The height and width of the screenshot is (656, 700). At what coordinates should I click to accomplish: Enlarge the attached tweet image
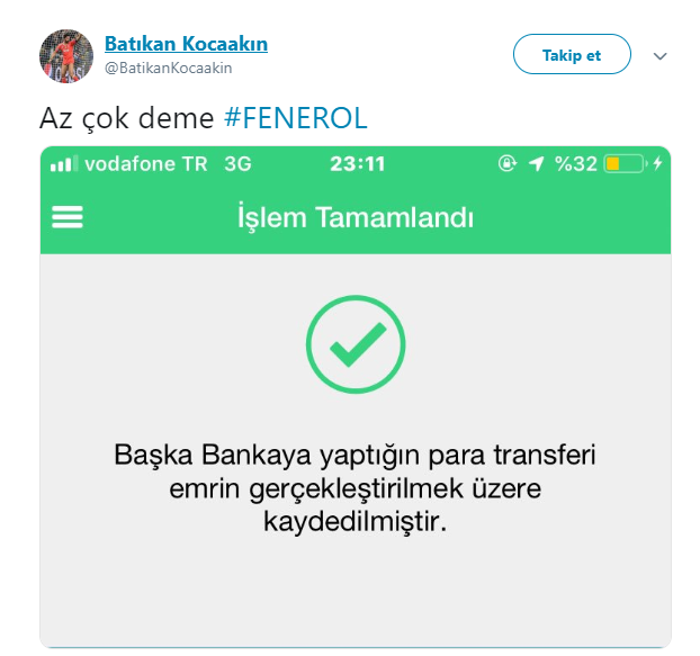(x=355, y=400)
